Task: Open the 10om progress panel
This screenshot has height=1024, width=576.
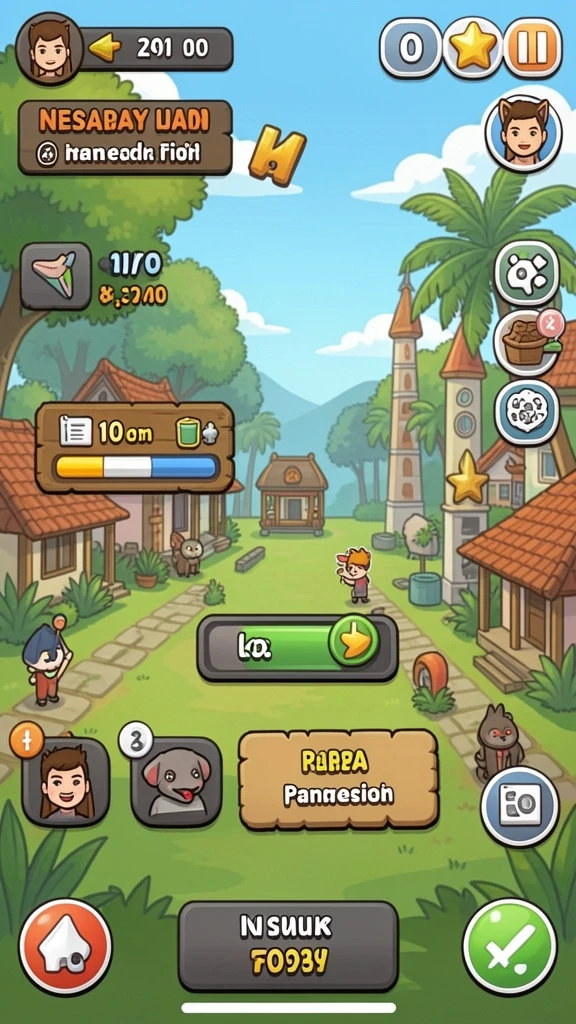Action: click(135, 447)
